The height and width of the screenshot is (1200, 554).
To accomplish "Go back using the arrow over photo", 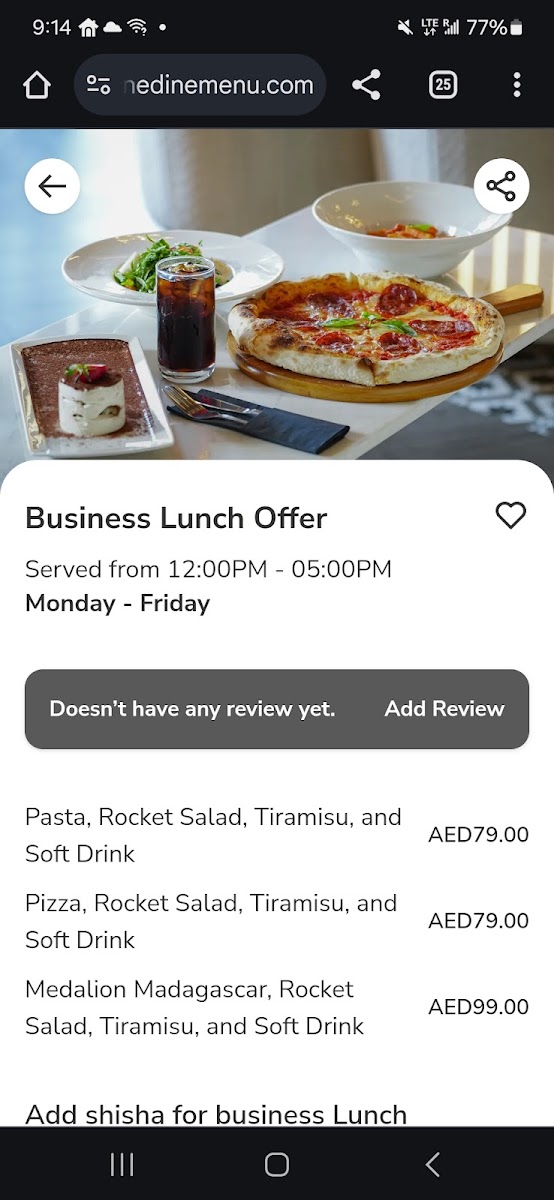I will pyautogui.click(x=52, y=186).
